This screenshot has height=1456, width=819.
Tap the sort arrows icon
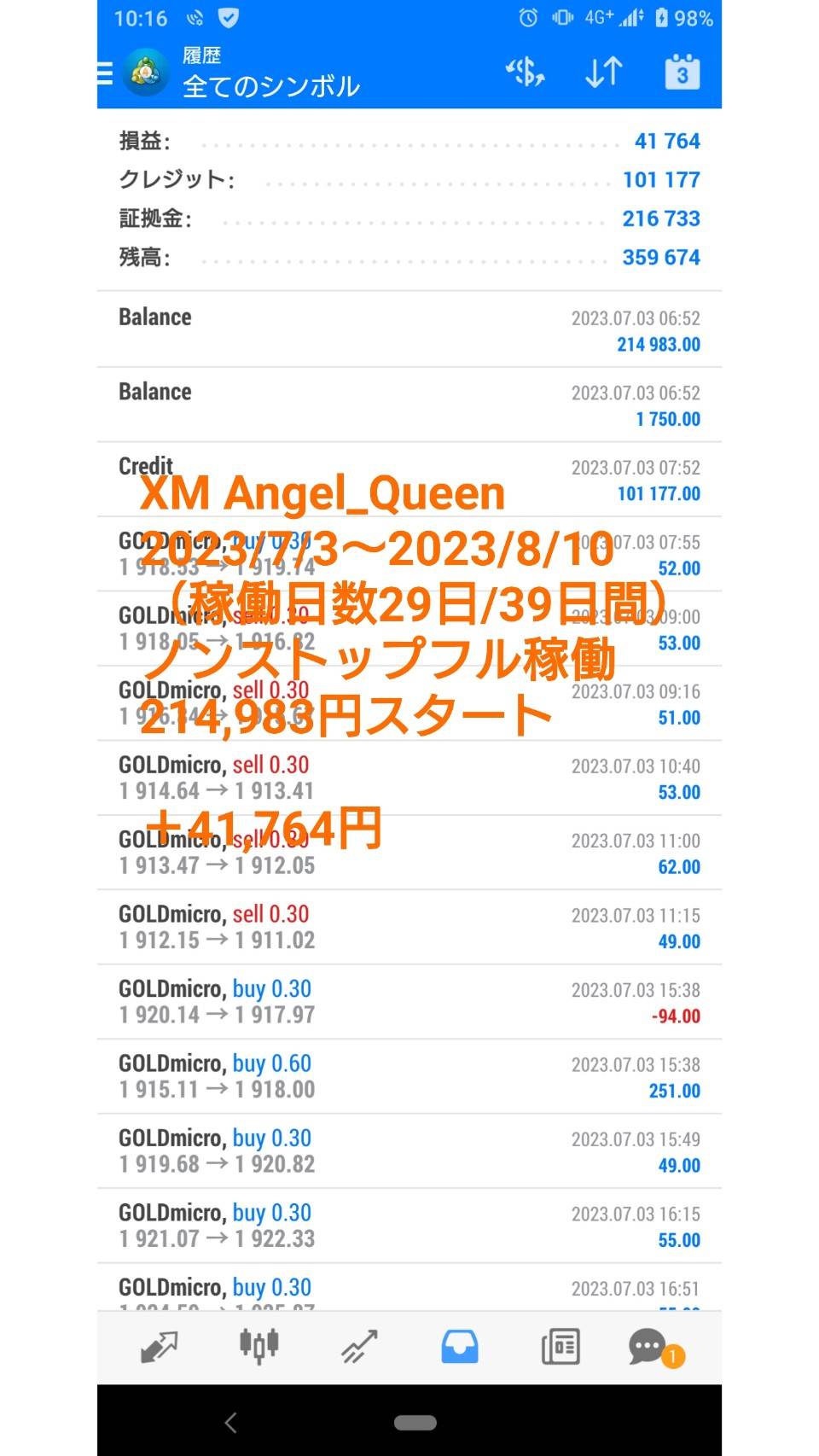point(604,73)
